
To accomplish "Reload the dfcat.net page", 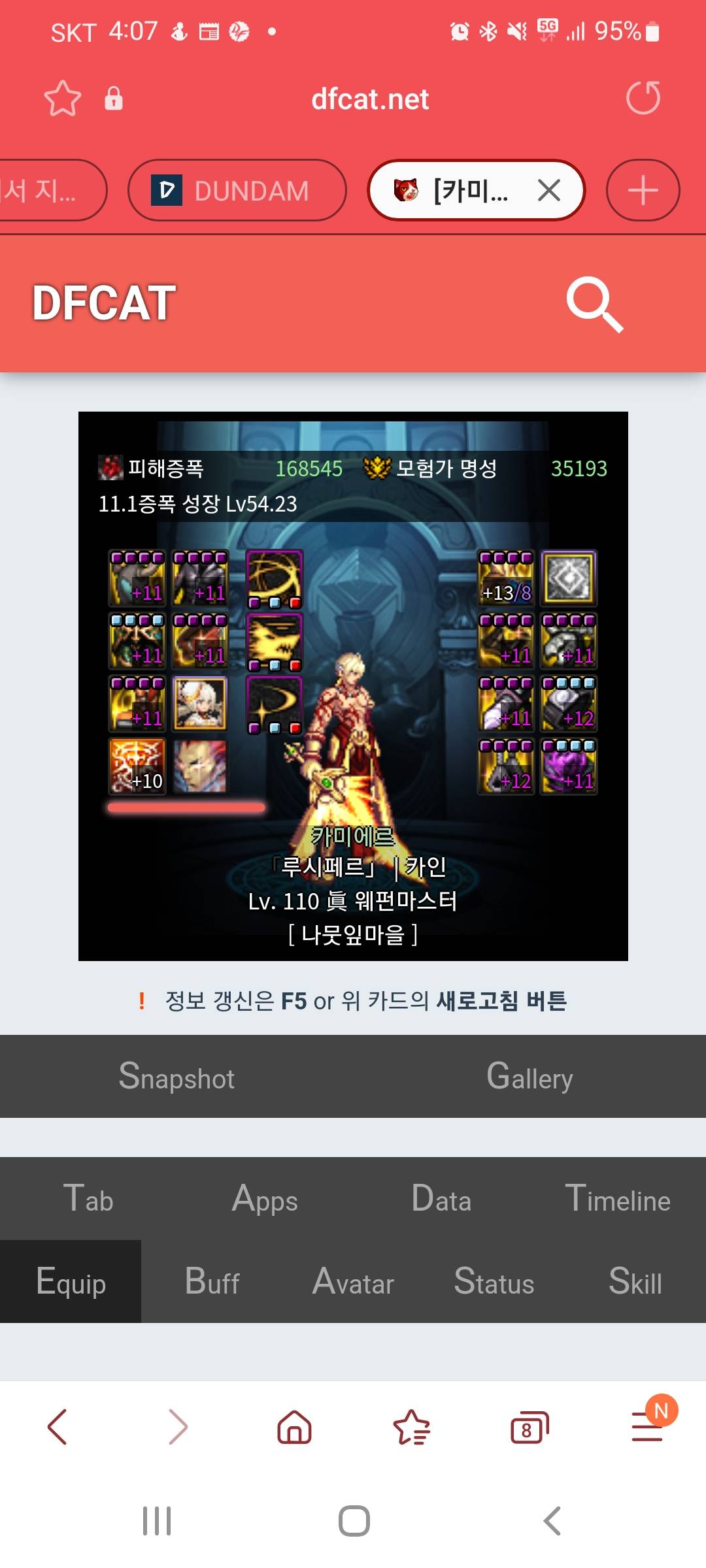I will 643,99.
